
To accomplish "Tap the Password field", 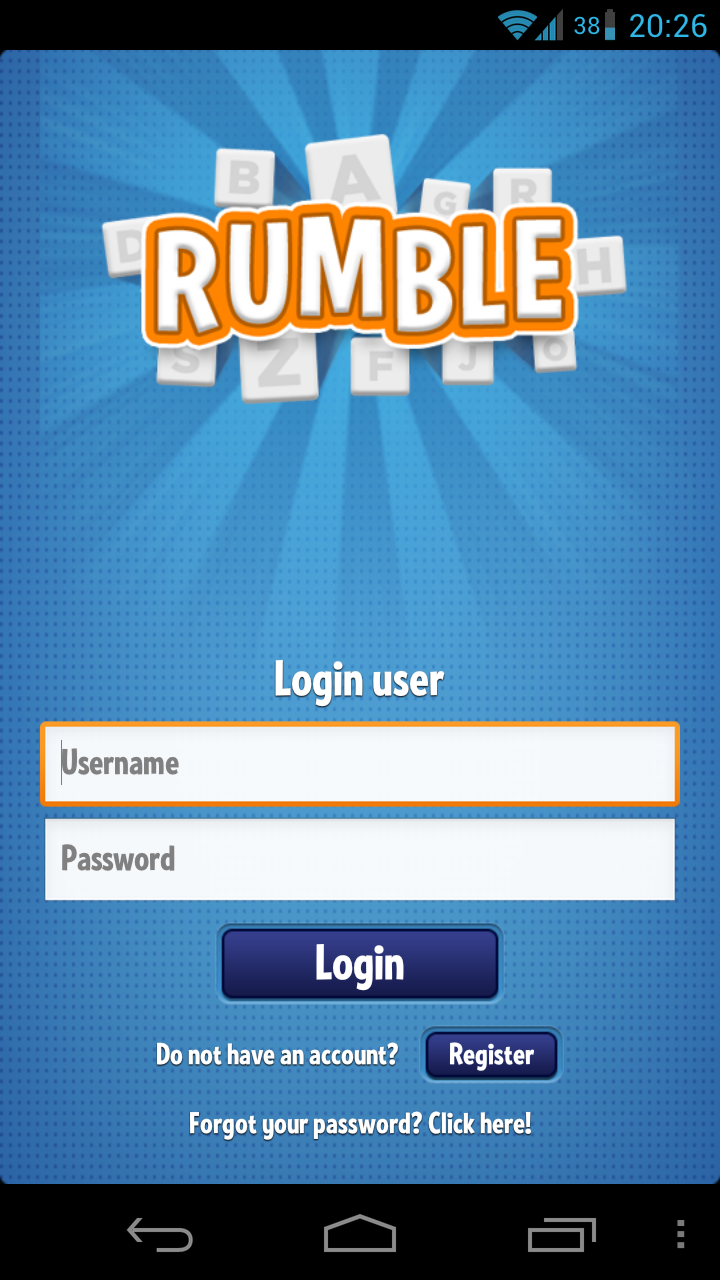I will (360, 859).
